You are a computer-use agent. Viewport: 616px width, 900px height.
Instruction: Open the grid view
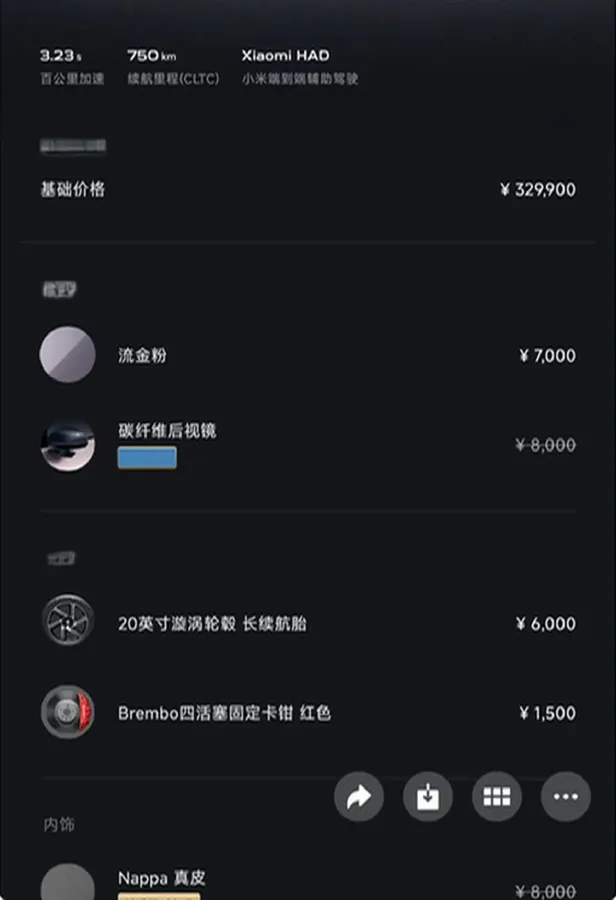497,797
